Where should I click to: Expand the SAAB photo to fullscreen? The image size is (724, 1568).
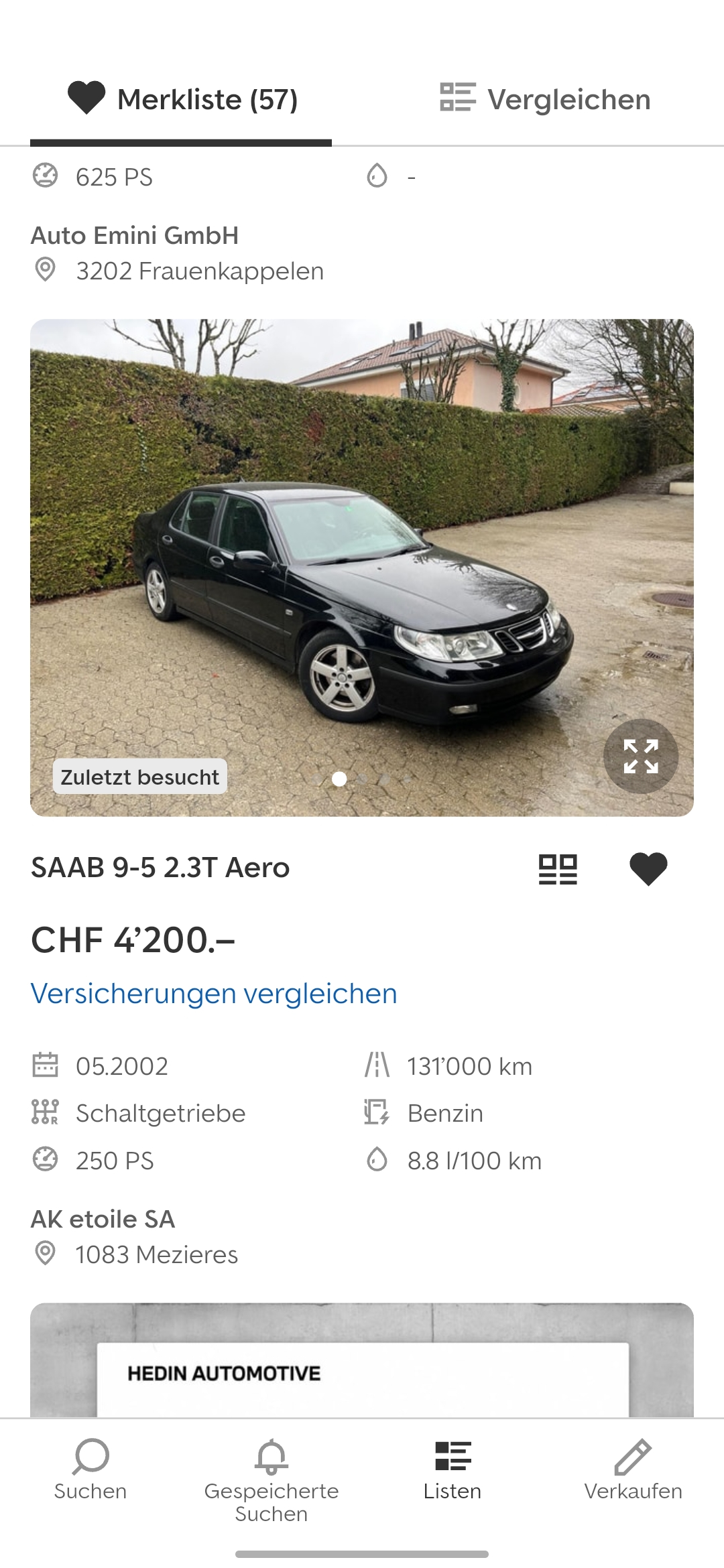click(x=640, y=757)
